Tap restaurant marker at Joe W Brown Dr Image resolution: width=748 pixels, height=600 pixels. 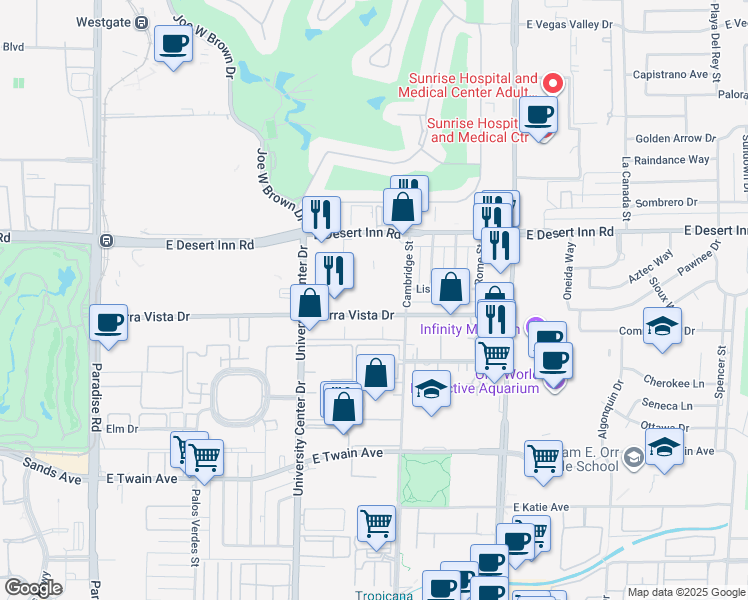[x=322, y=217]
